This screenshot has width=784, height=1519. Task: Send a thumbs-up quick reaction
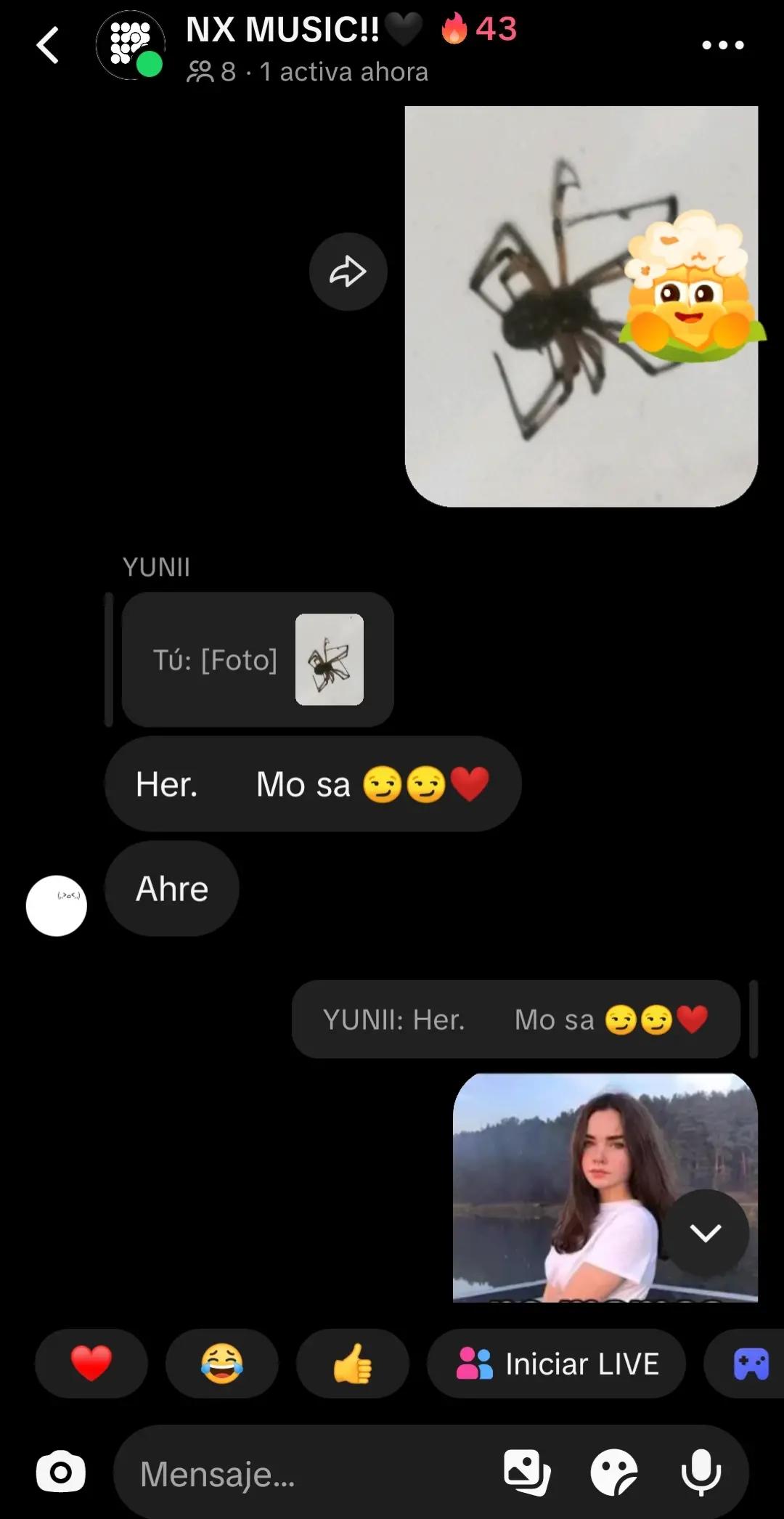353,1363
